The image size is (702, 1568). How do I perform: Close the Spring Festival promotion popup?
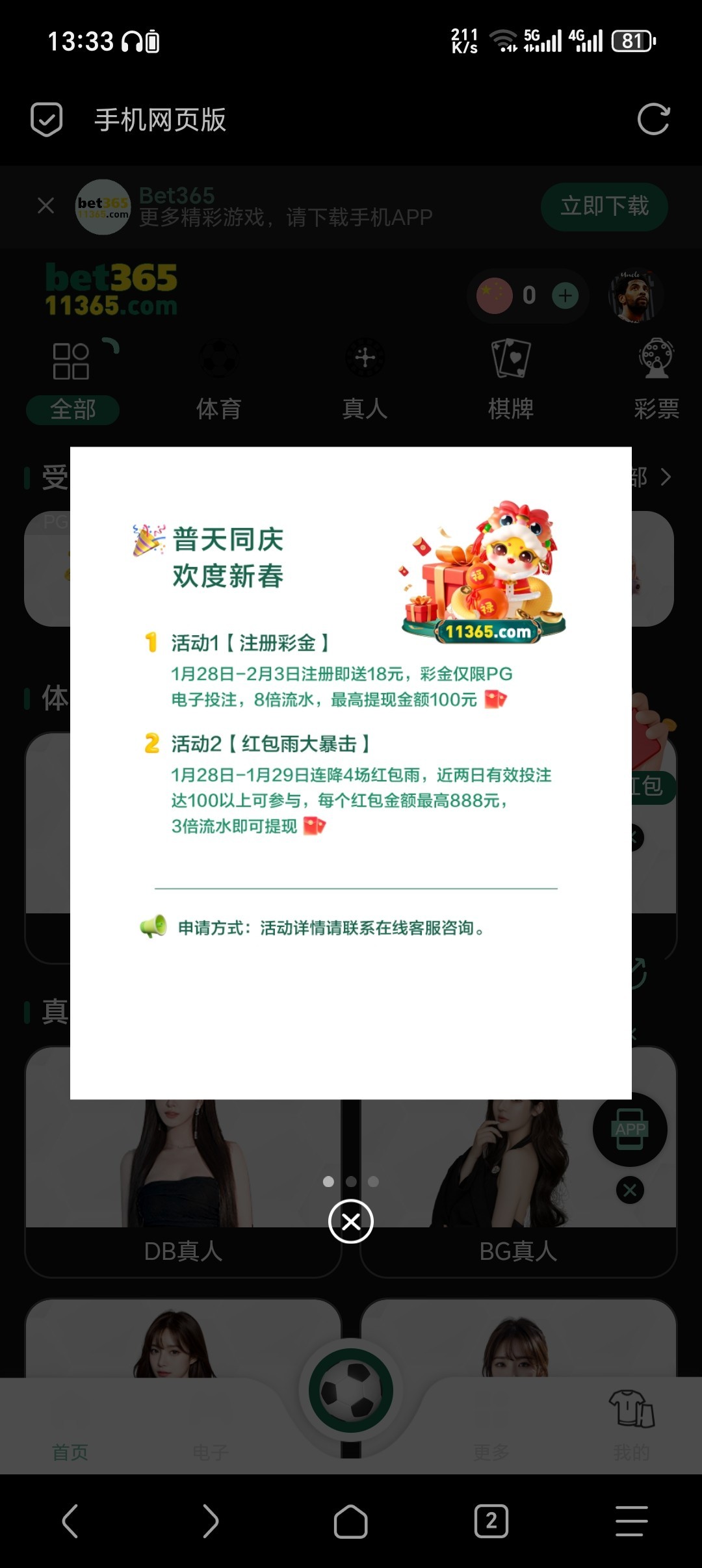(350, 1222)
